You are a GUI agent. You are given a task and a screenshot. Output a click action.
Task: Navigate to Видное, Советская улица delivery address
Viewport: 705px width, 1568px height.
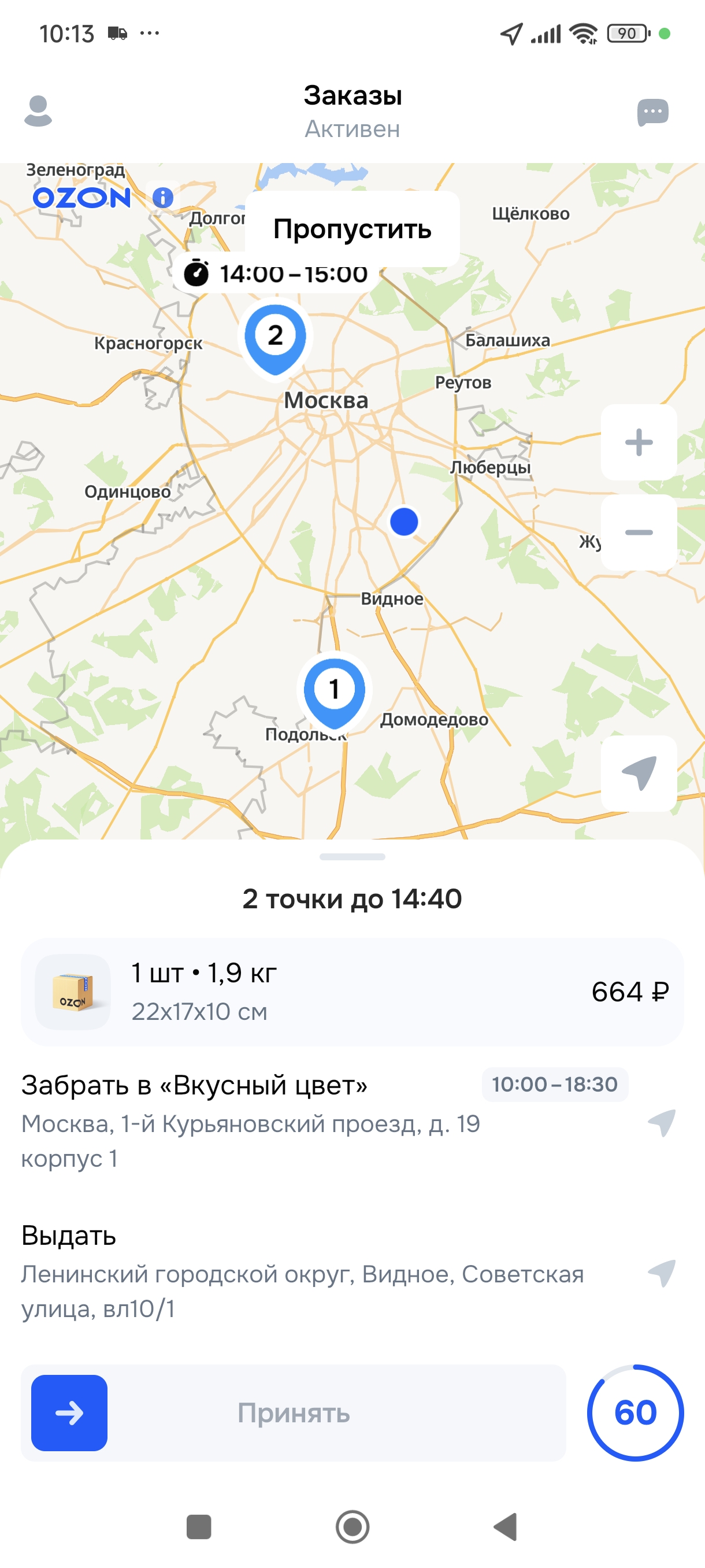click(x=662, y=1273)
